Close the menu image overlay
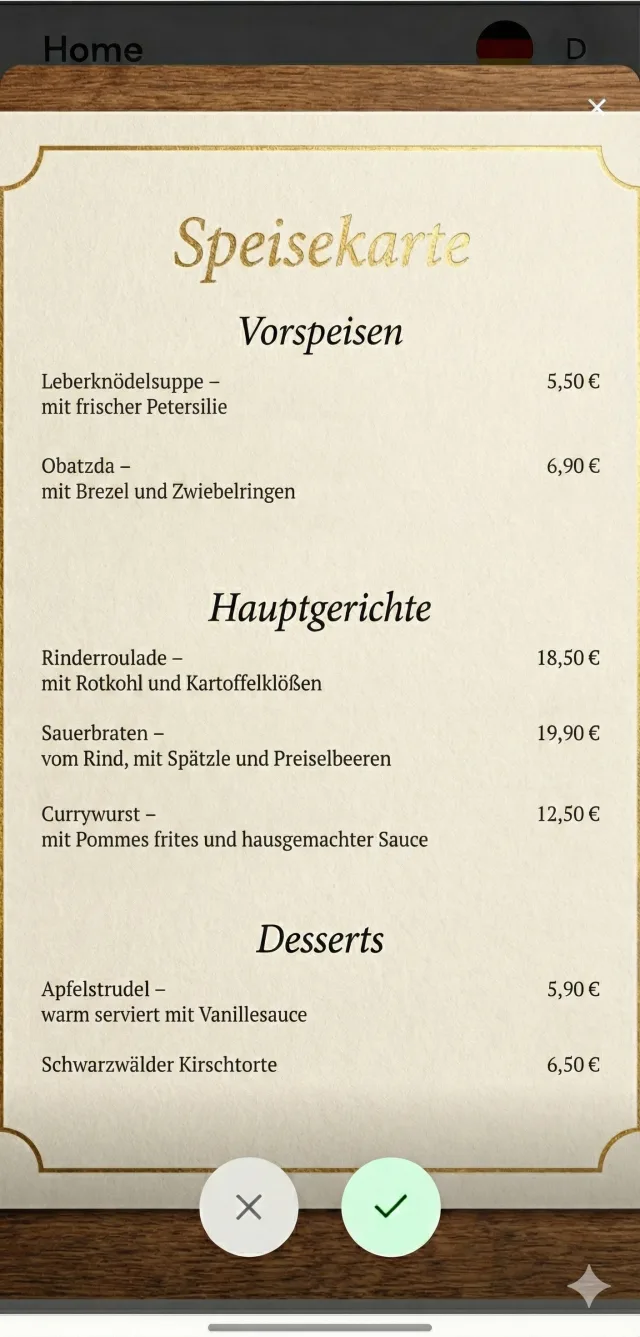Screen dimensions: 640x1337 click(x=597, y=107)
